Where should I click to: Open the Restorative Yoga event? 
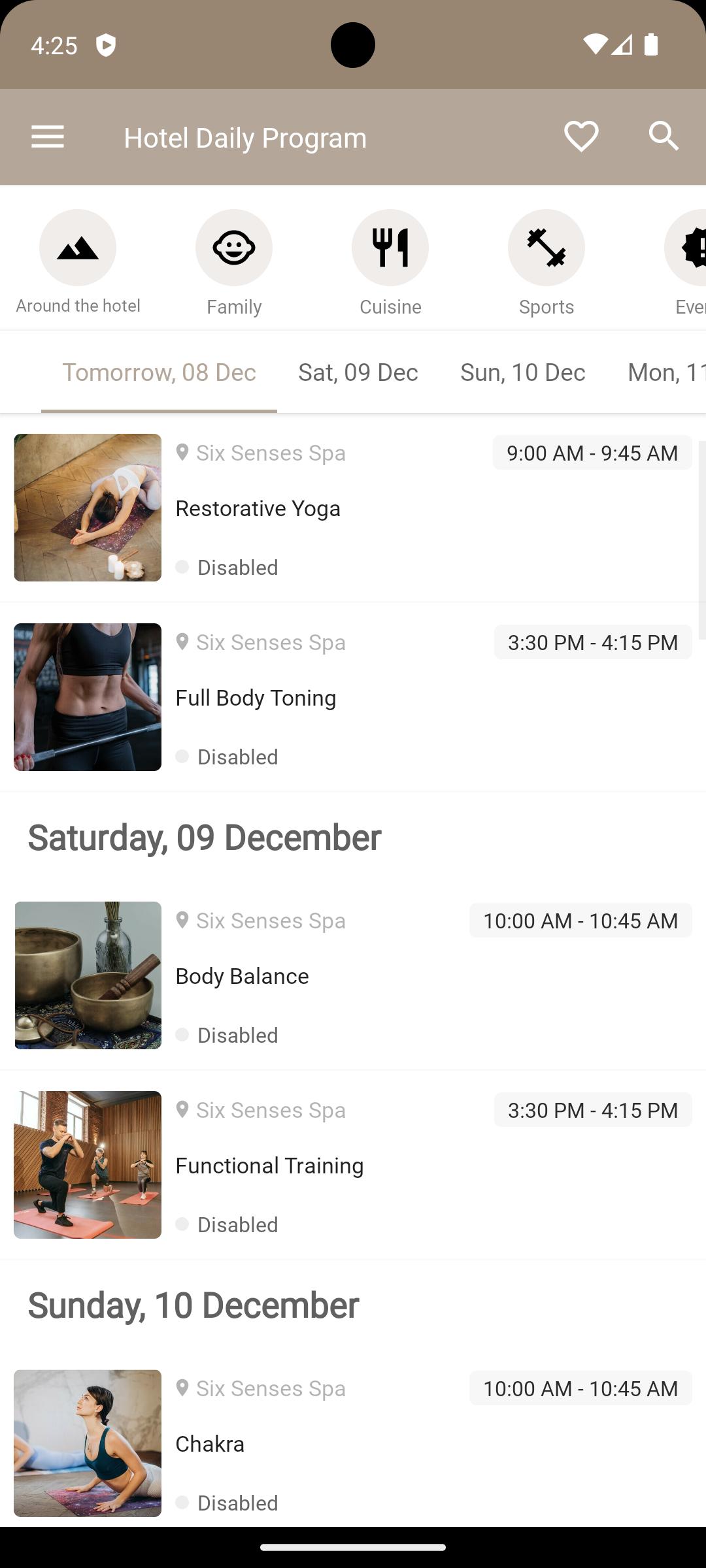click(x=353, y=508)
